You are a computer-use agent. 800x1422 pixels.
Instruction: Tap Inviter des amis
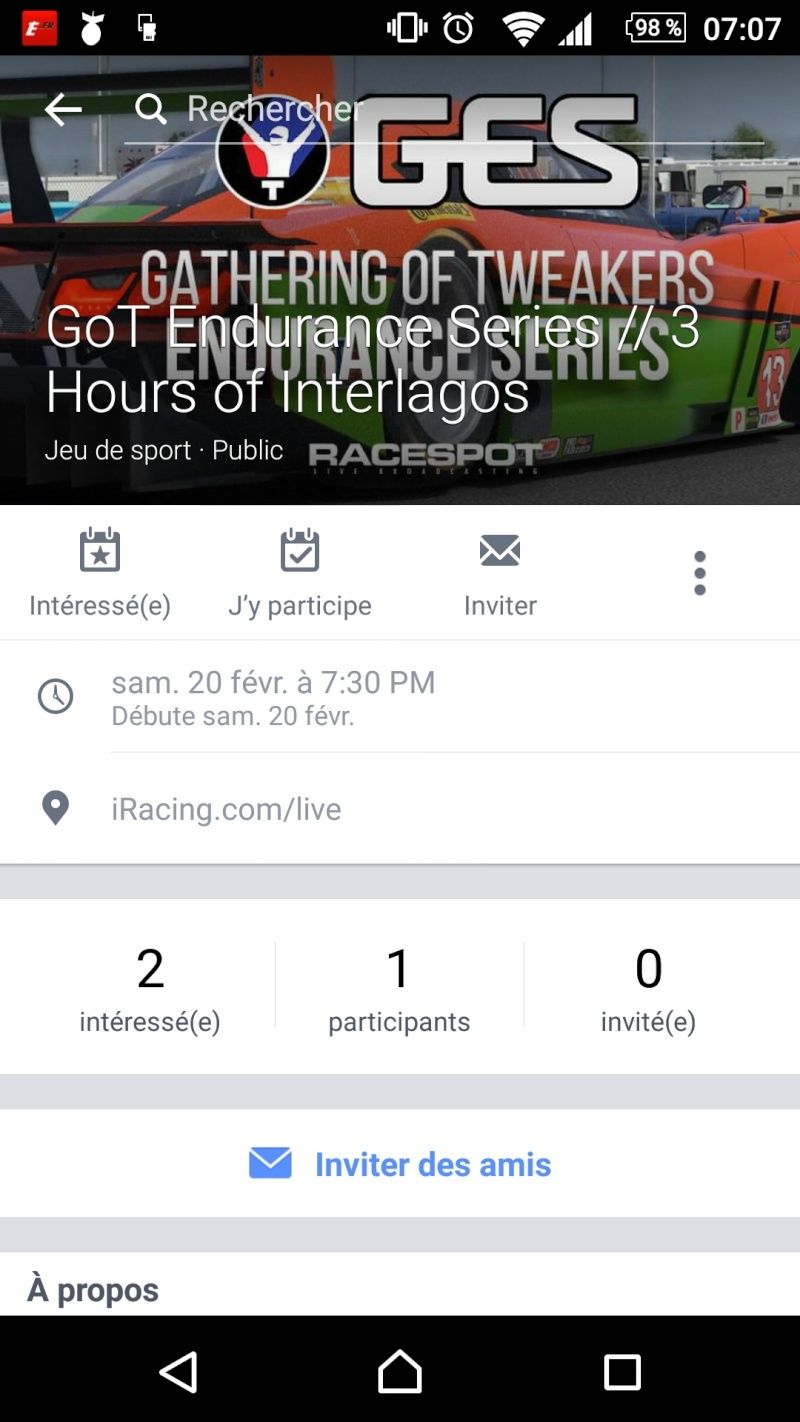tap(400, 1164)
